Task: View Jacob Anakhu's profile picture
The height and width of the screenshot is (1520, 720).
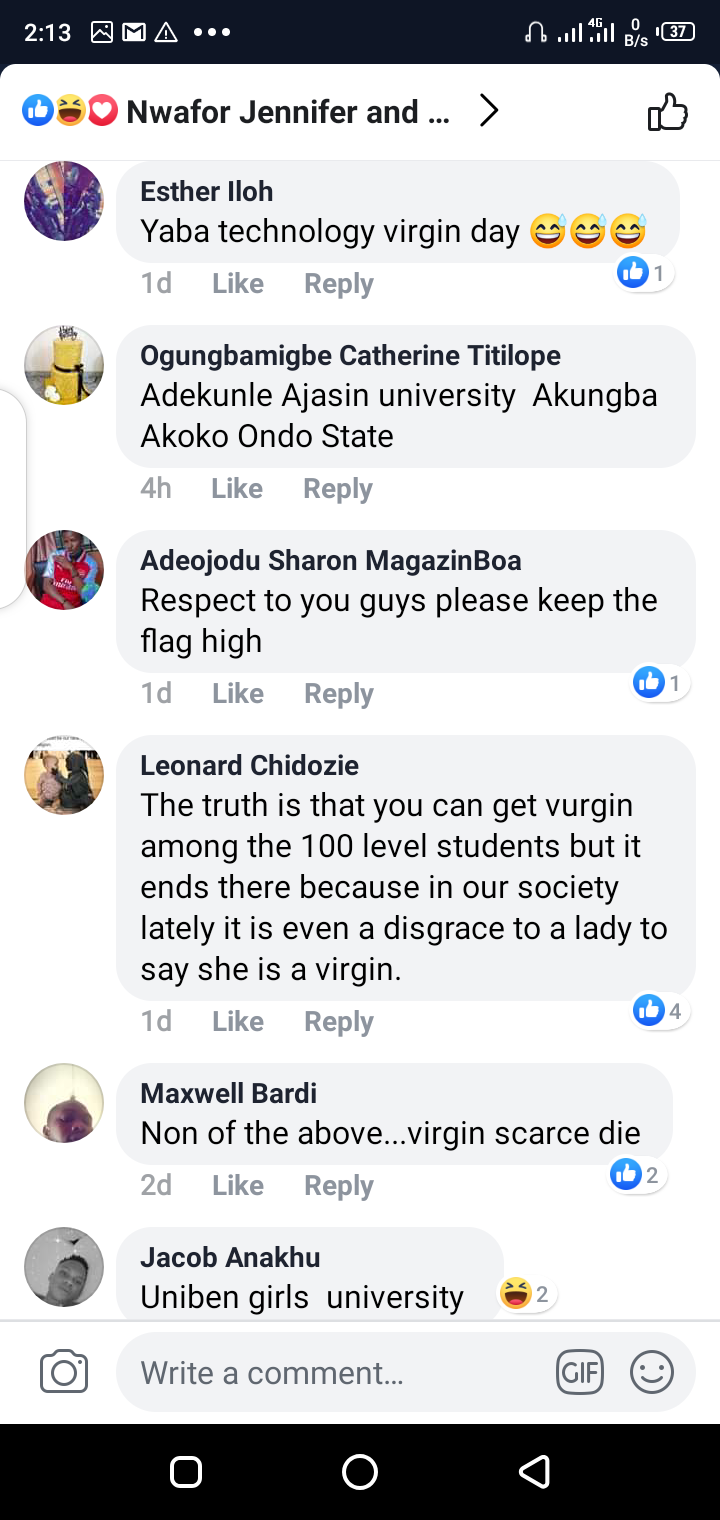Action: tap(64, 1267)
